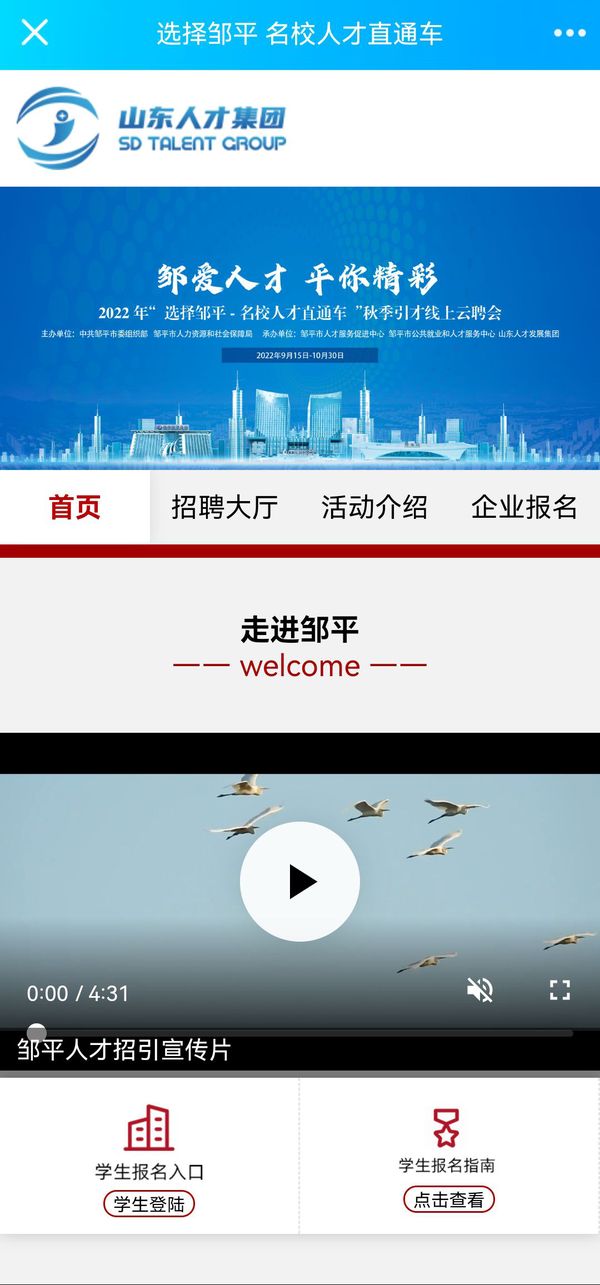Close the page with the X icon
The image size is (600, 1285).
(x=35, y=33)
